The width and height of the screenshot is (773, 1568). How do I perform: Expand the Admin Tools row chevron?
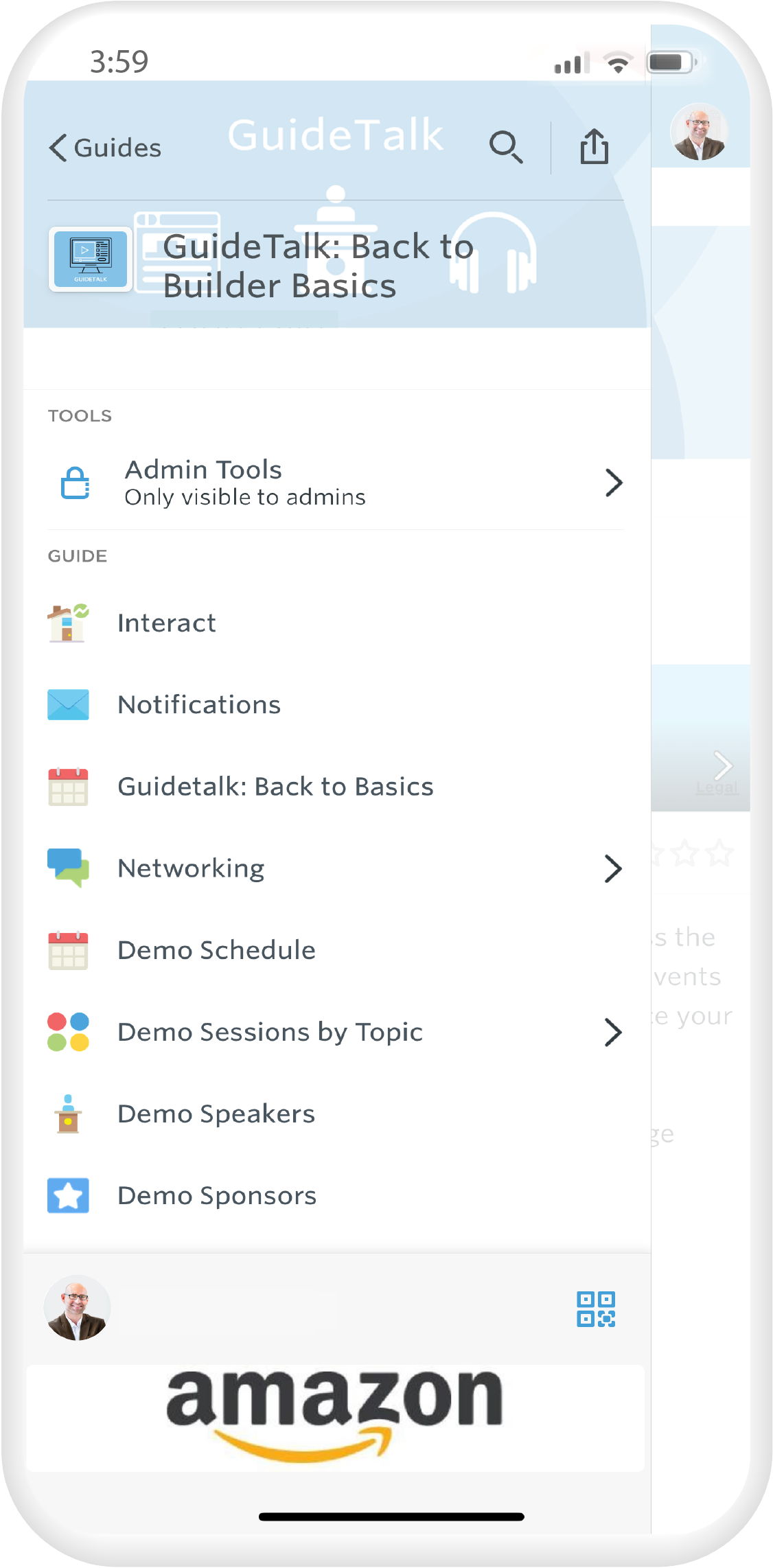(614, 483)
